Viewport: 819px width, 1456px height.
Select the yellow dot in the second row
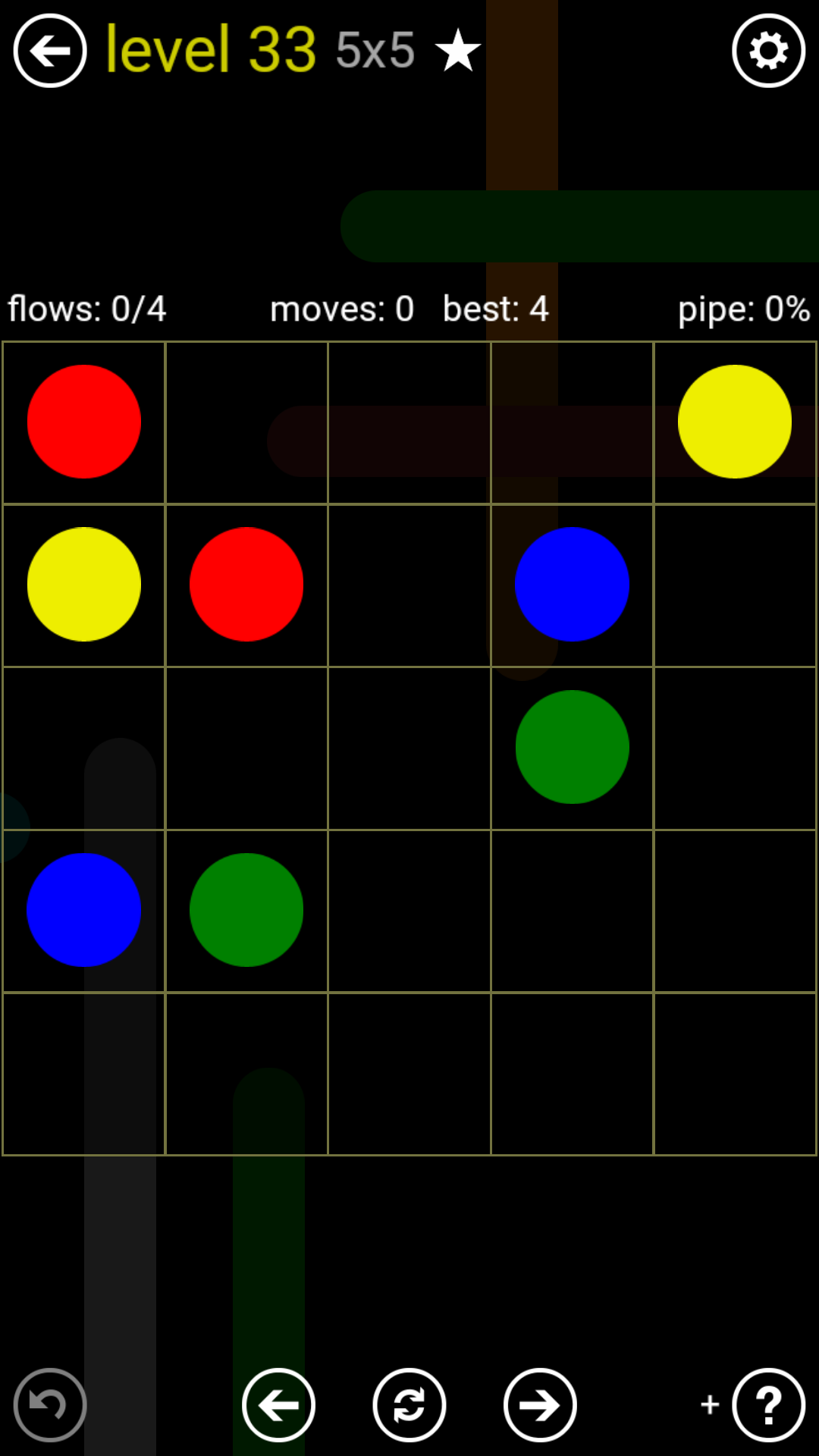click(84, 585)
